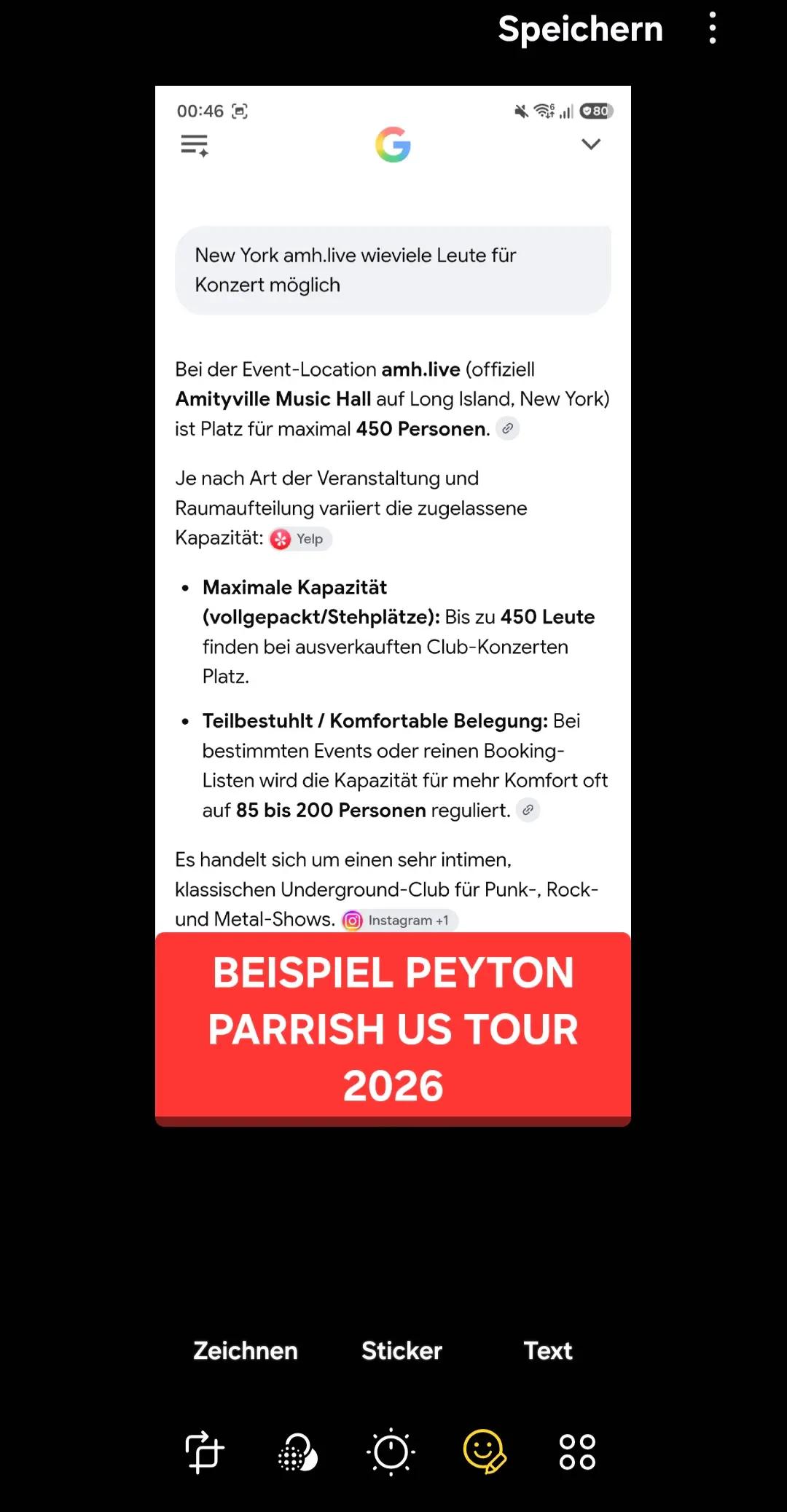This screenshot has height=1512, width=787.
Task: Open the three-dot overflow menu
Action: pyautogui.click(x=712, y=28)
